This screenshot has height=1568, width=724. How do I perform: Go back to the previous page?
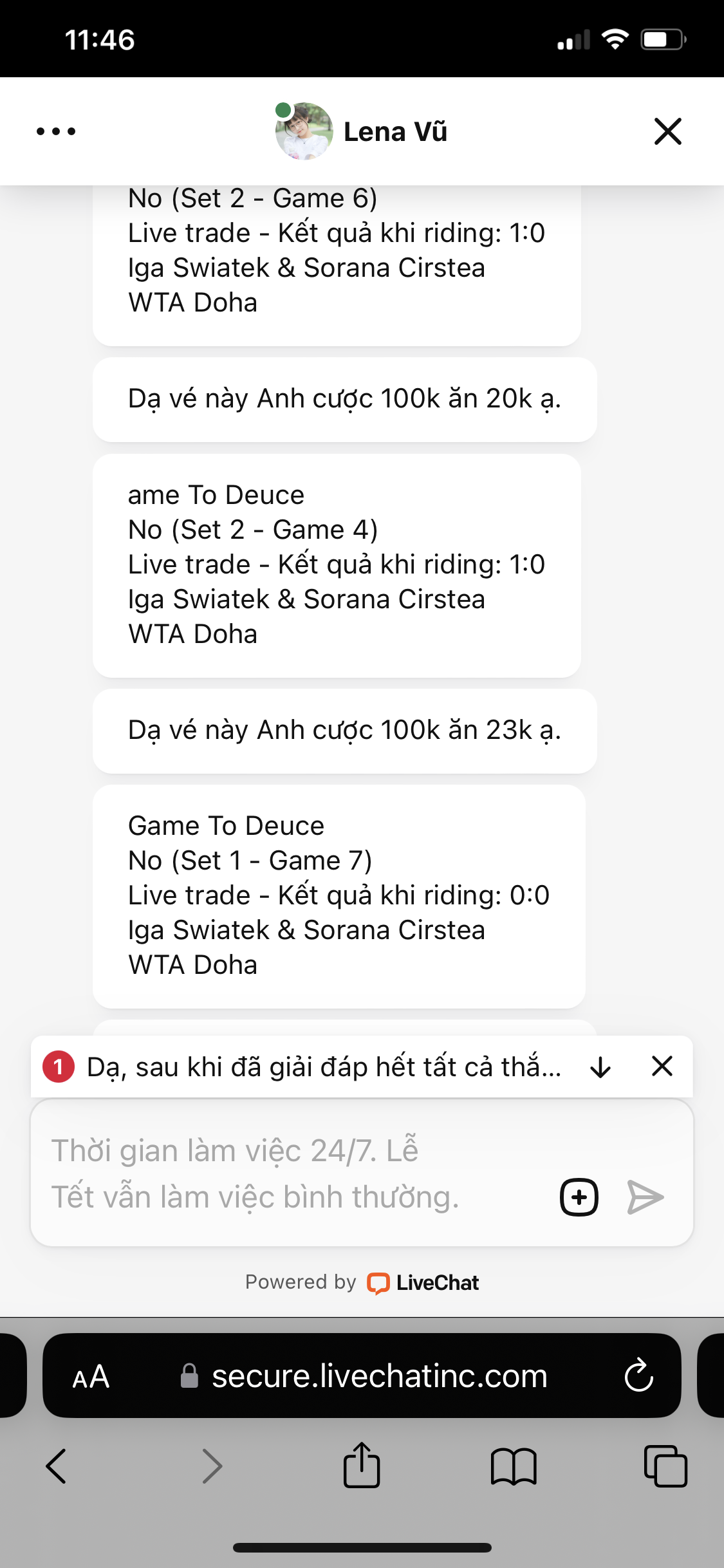pyautogui.click(x=56, y=1467)
